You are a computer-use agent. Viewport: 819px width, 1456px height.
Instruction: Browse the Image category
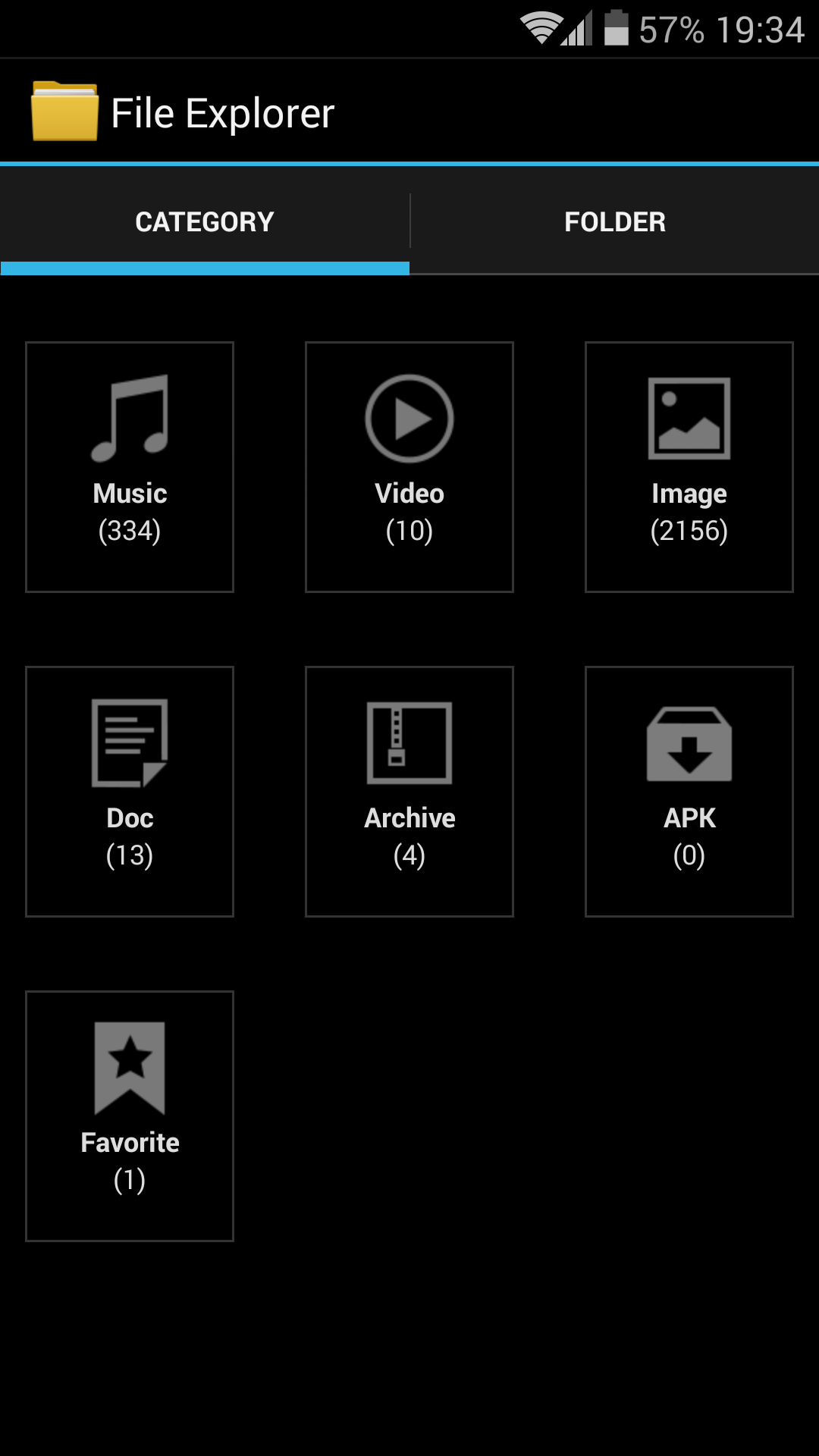pos(689,467)
